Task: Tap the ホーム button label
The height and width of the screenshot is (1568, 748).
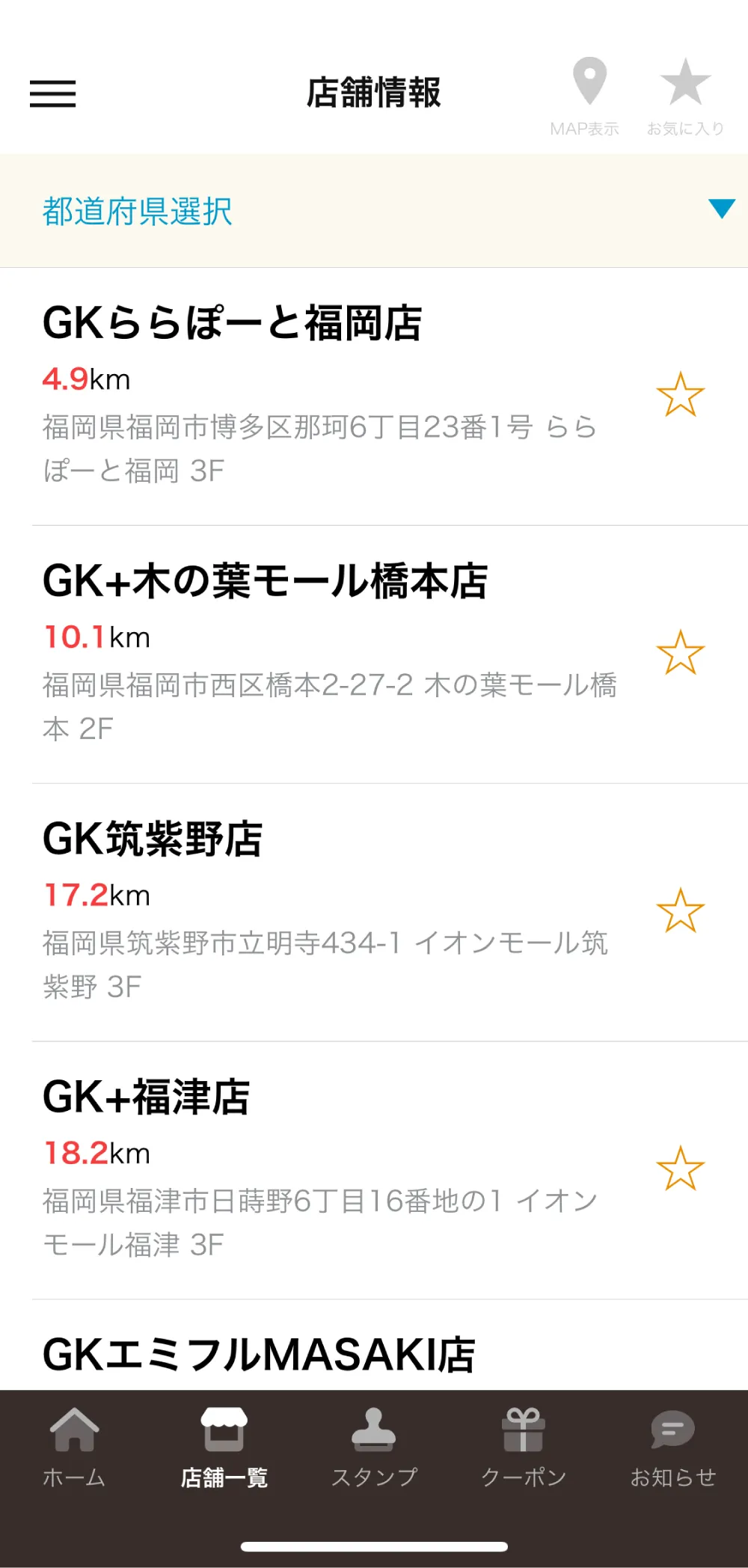Action: pos(74,1476)
